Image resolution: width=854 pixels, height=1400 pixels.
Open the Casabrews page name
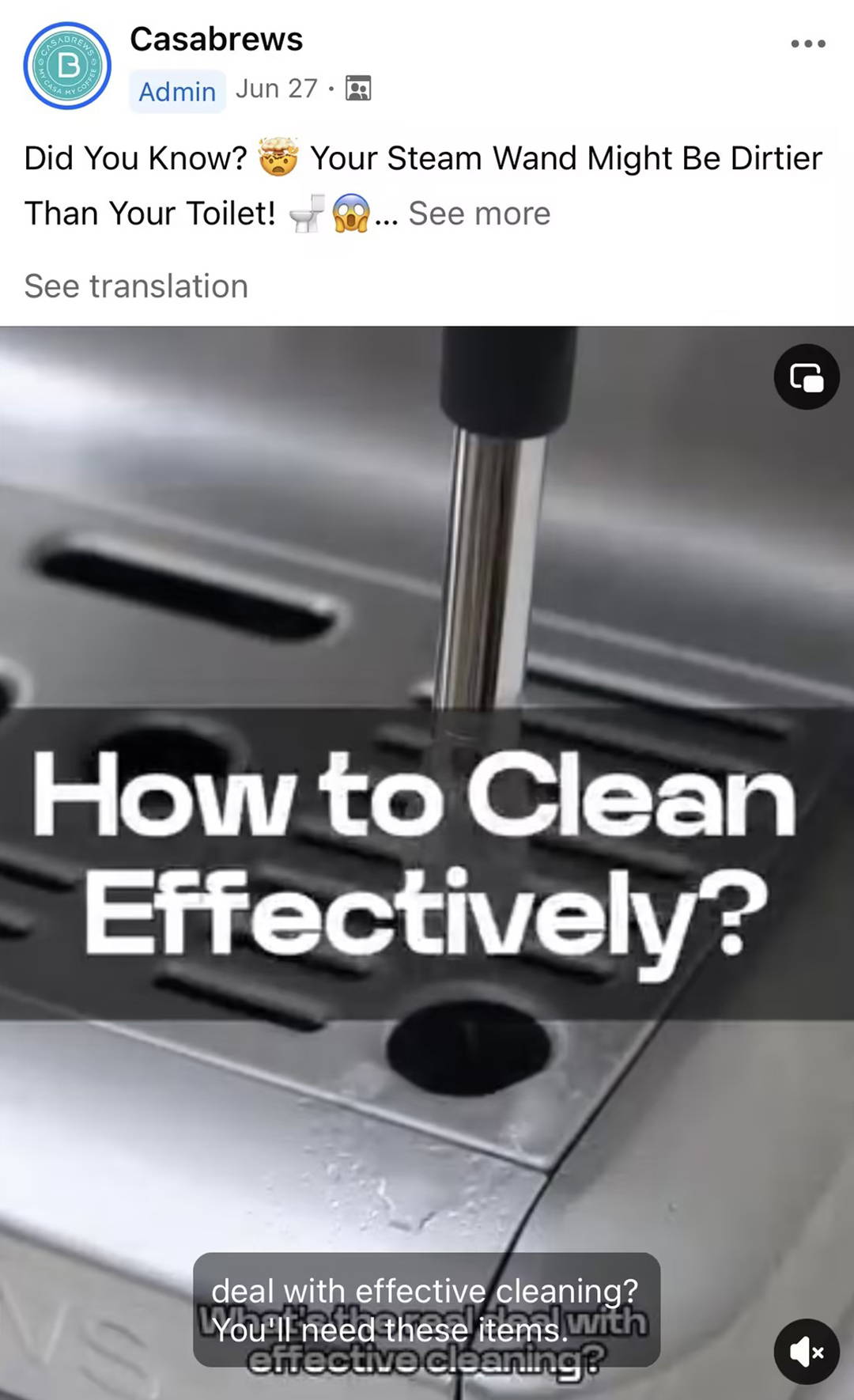(216, 39)
